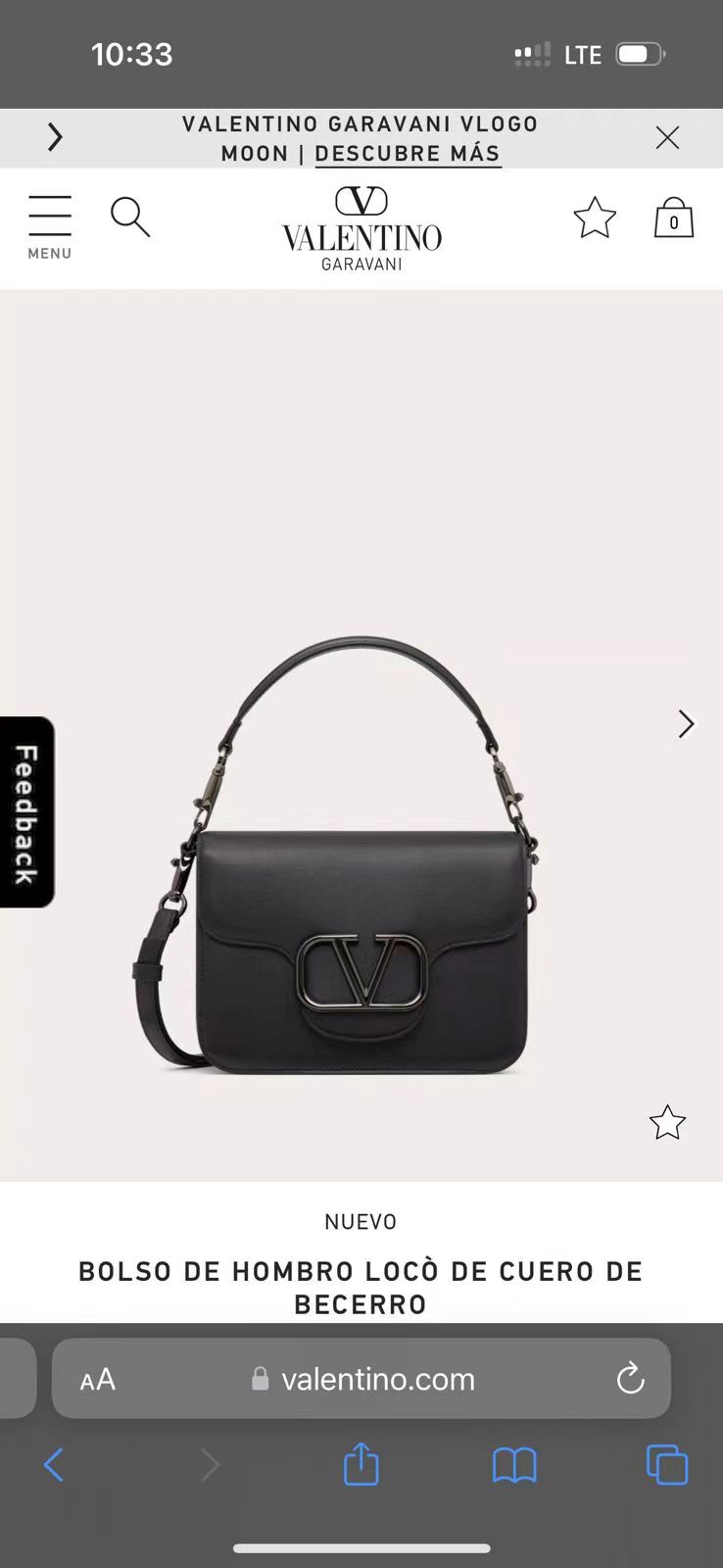Show the next product image
The height and width of the screenshot is (1568, 723).
tap(686, 724)
